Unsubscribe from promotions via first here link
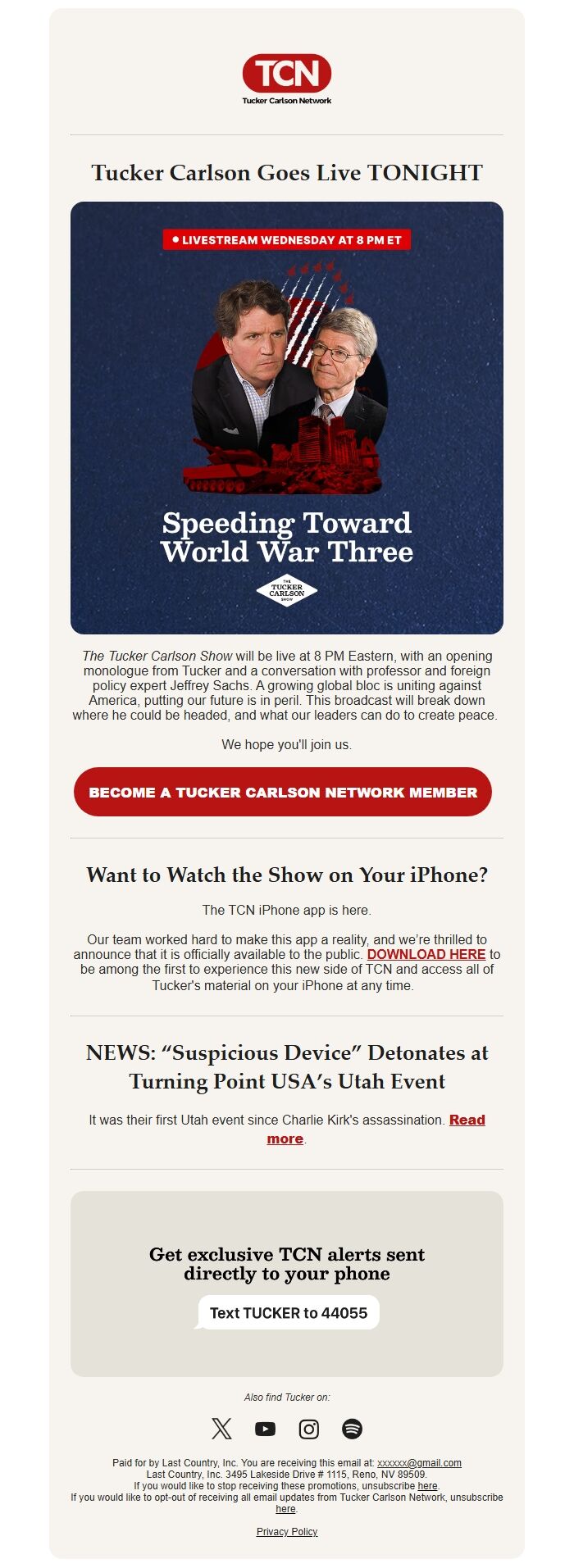The image size is (574, 1568). 427,1485
